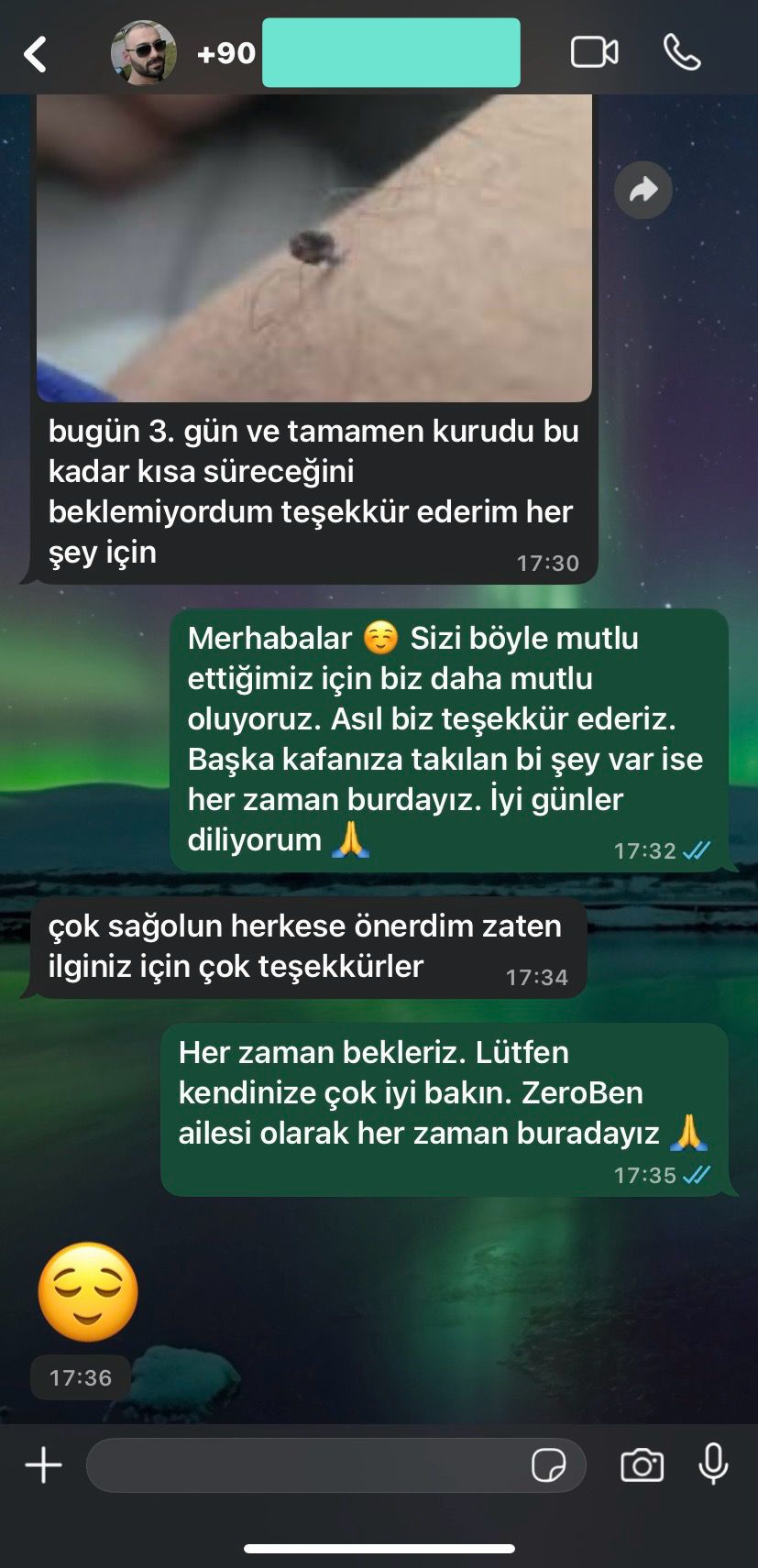Open the contact's profile photo
The width and height of the screenshot is (758, 1568).
pyautogui.click(x=143, y=53)
